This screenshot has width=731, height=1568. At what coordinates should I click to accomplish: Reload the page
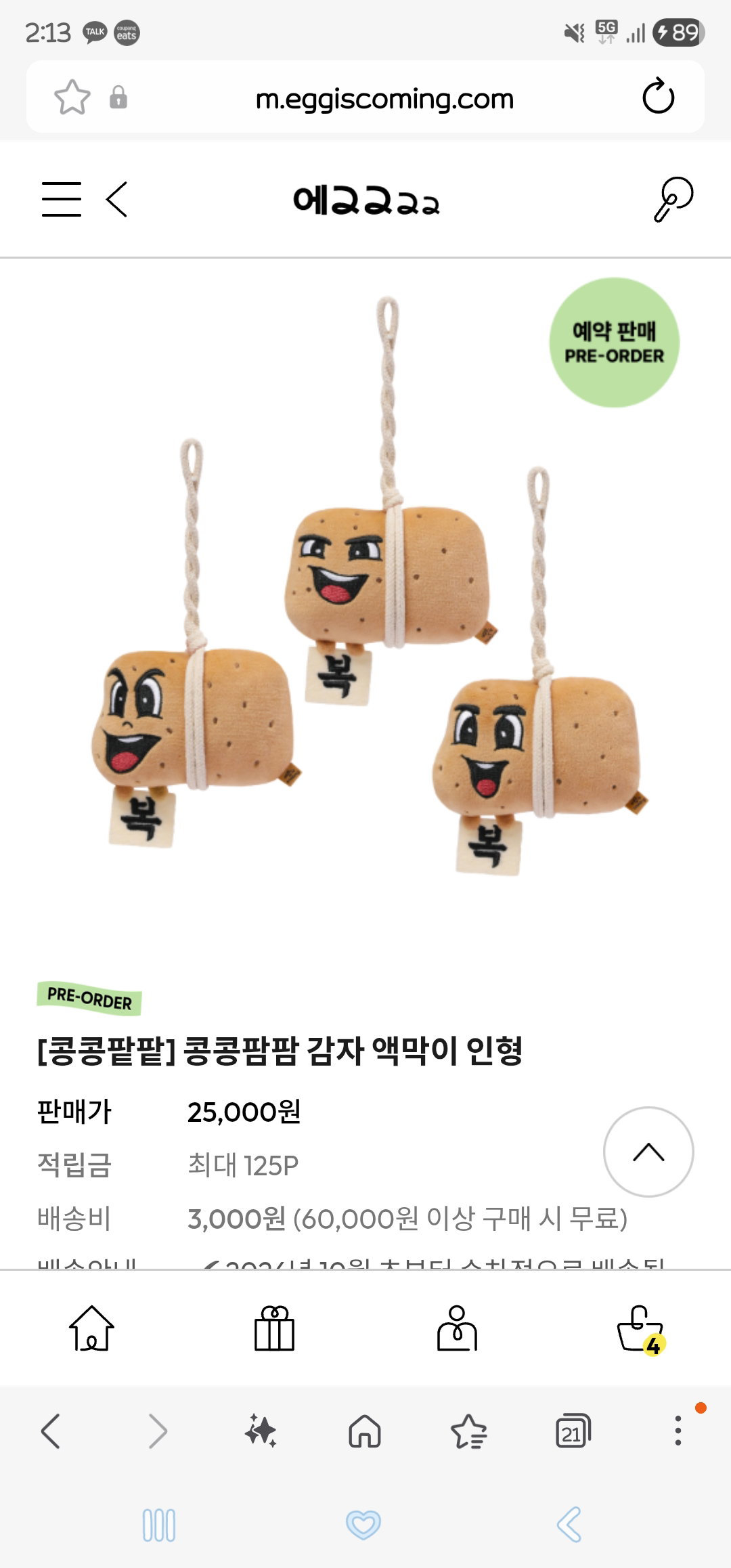[658, 97]
